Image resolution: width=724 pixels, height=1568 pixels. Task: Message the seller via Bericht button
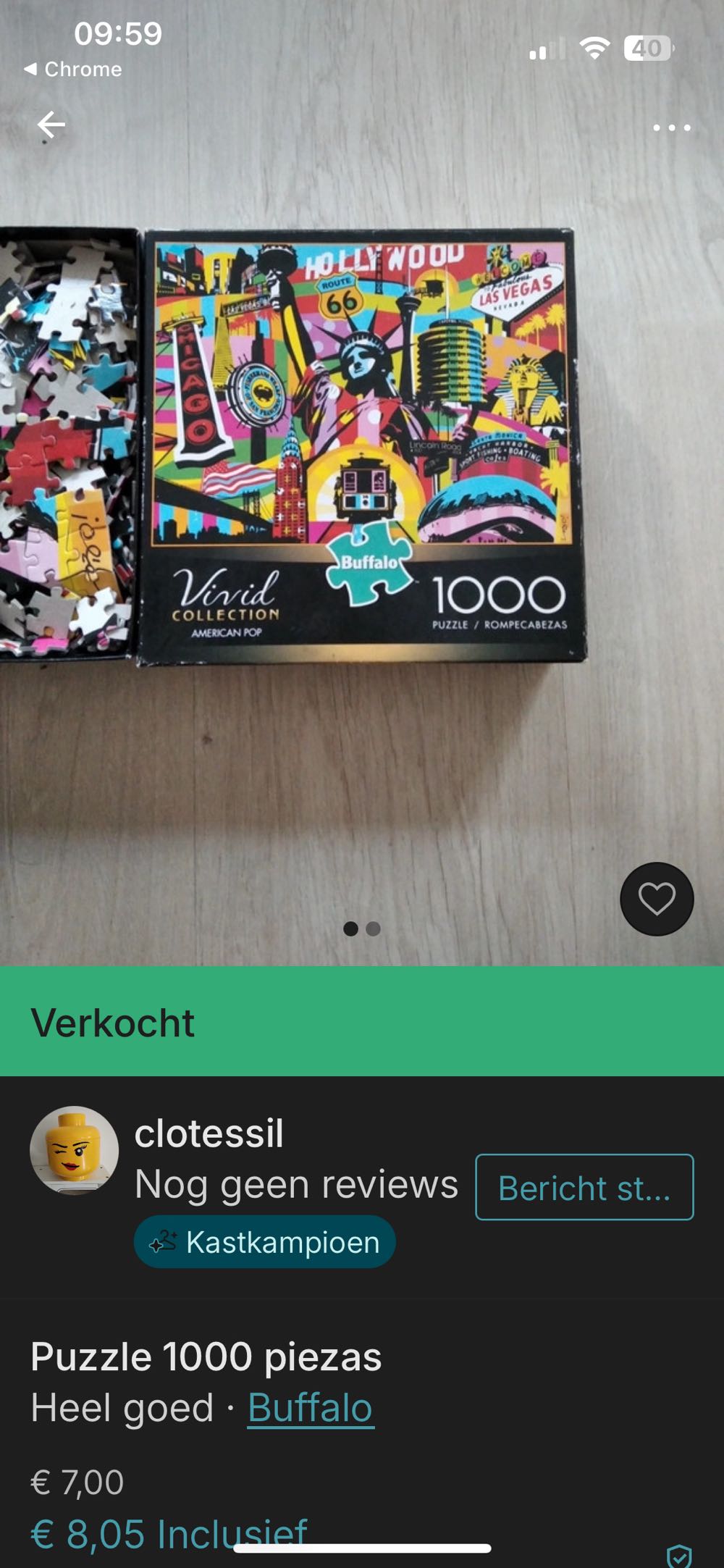pyautogui.click(x=584, y=1188)
